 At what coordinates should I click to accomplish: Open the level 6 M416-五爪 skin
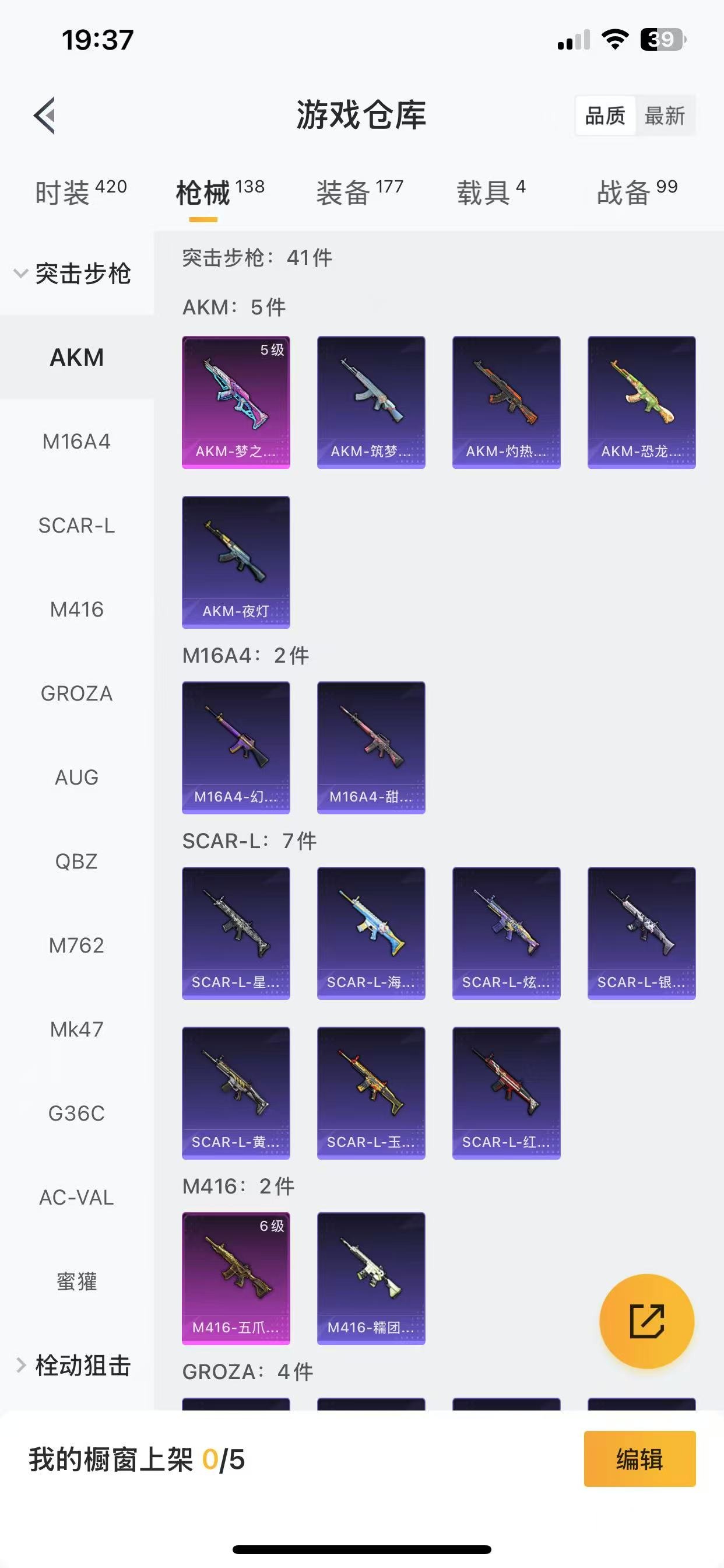coord(236,1278)
